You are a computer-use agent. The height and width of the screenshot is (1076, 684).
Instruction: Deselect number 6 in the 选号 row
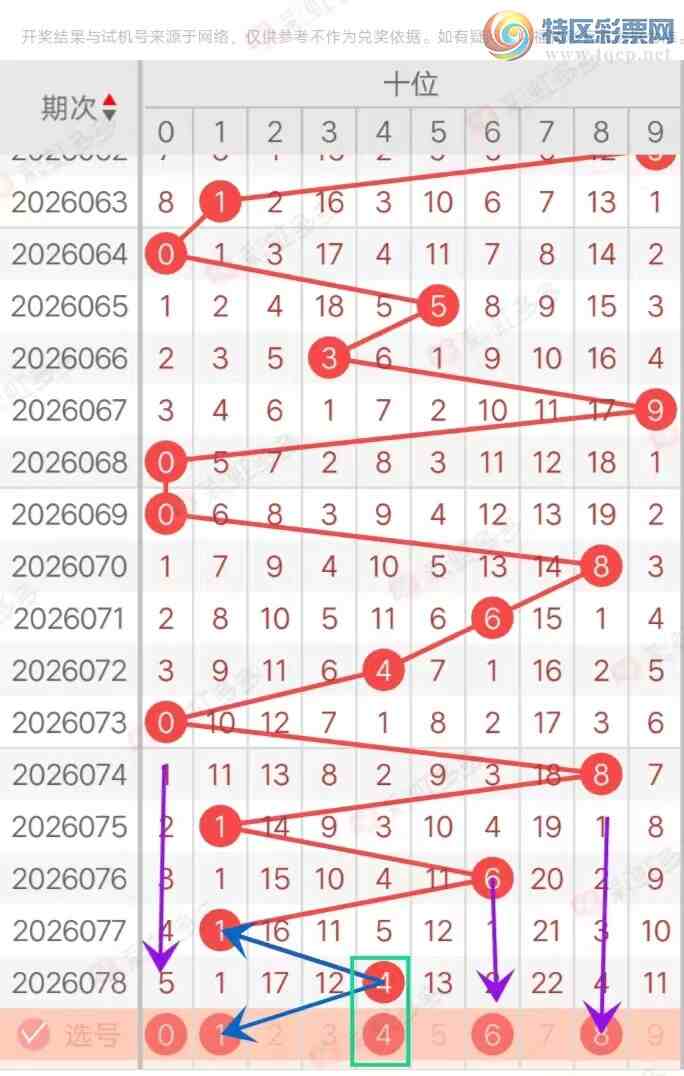[x=492, y=1035]
